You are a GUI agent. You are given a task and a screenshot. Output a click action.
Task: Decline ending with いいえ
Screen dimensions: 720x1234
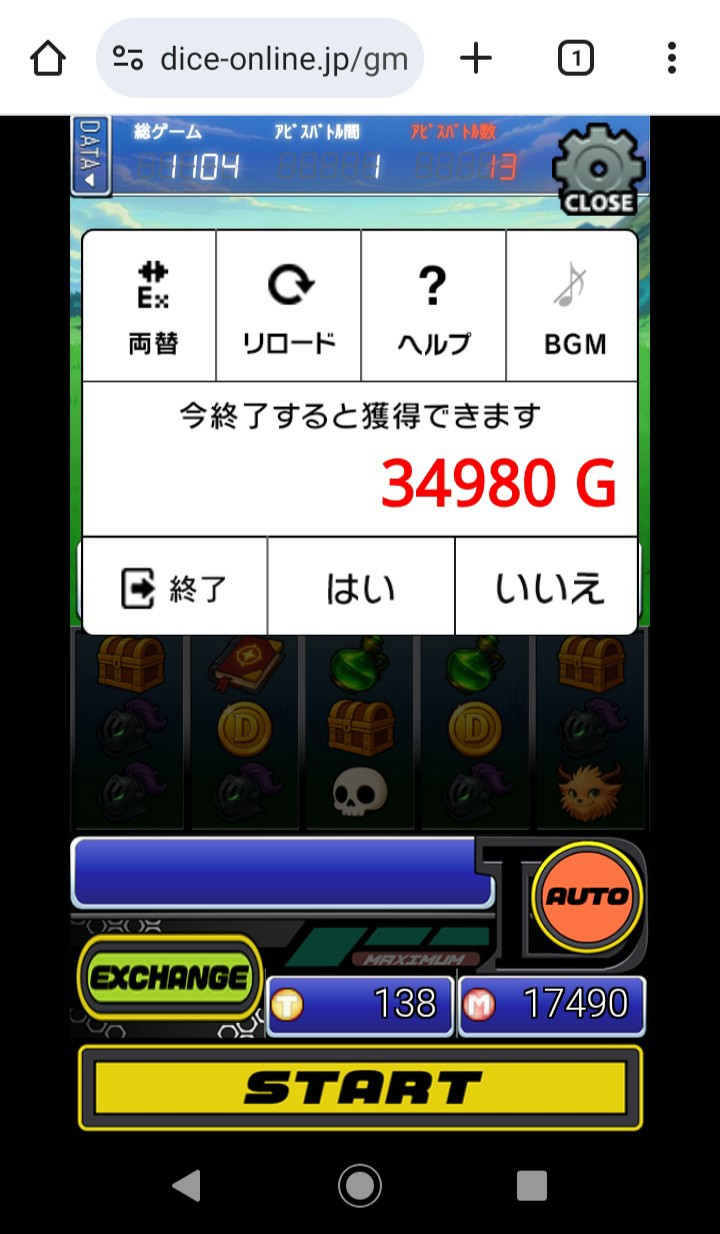pyautogui.click(x=548, y=588)
